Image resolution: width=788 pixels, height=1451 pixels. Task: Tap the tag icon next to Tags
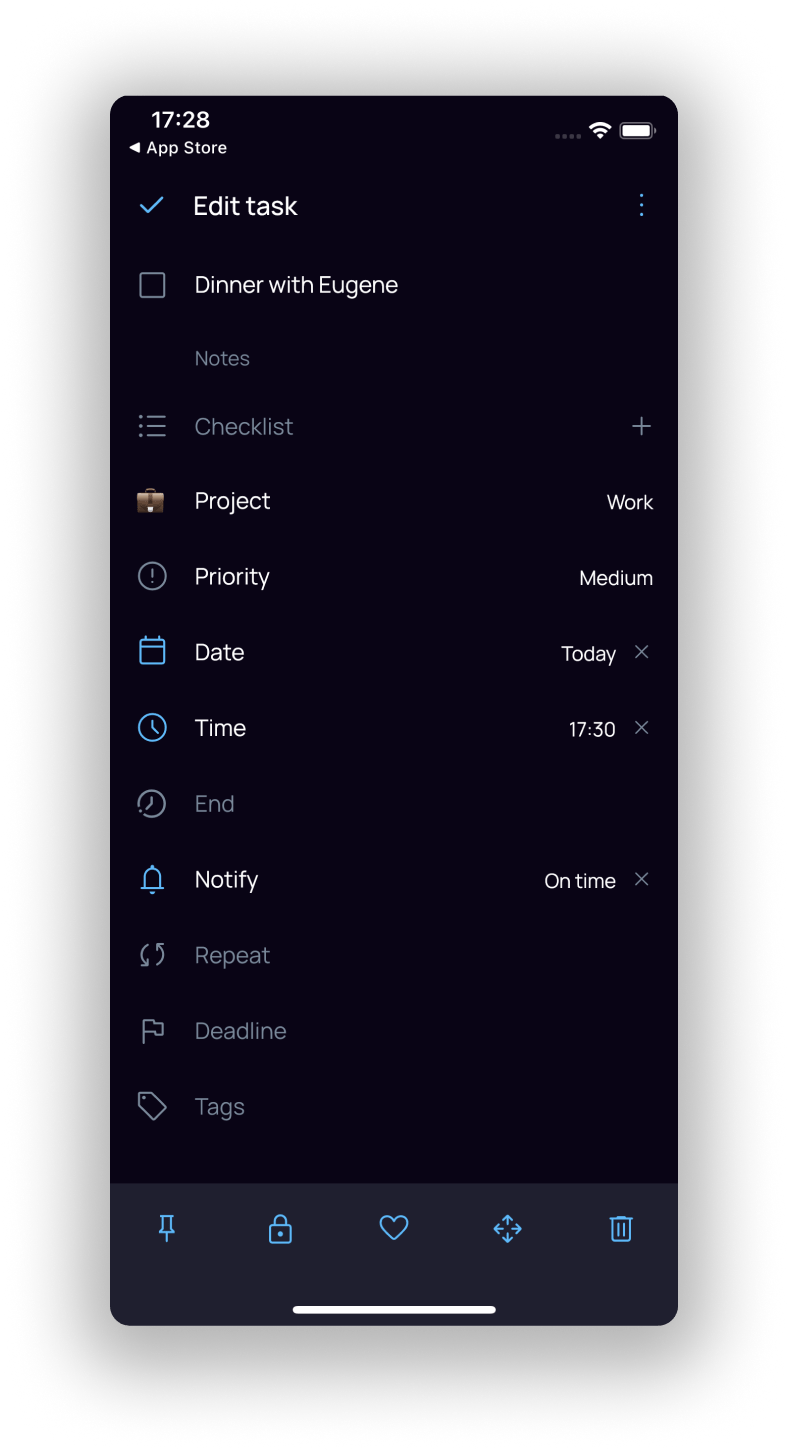click(x=152, y=1106)
